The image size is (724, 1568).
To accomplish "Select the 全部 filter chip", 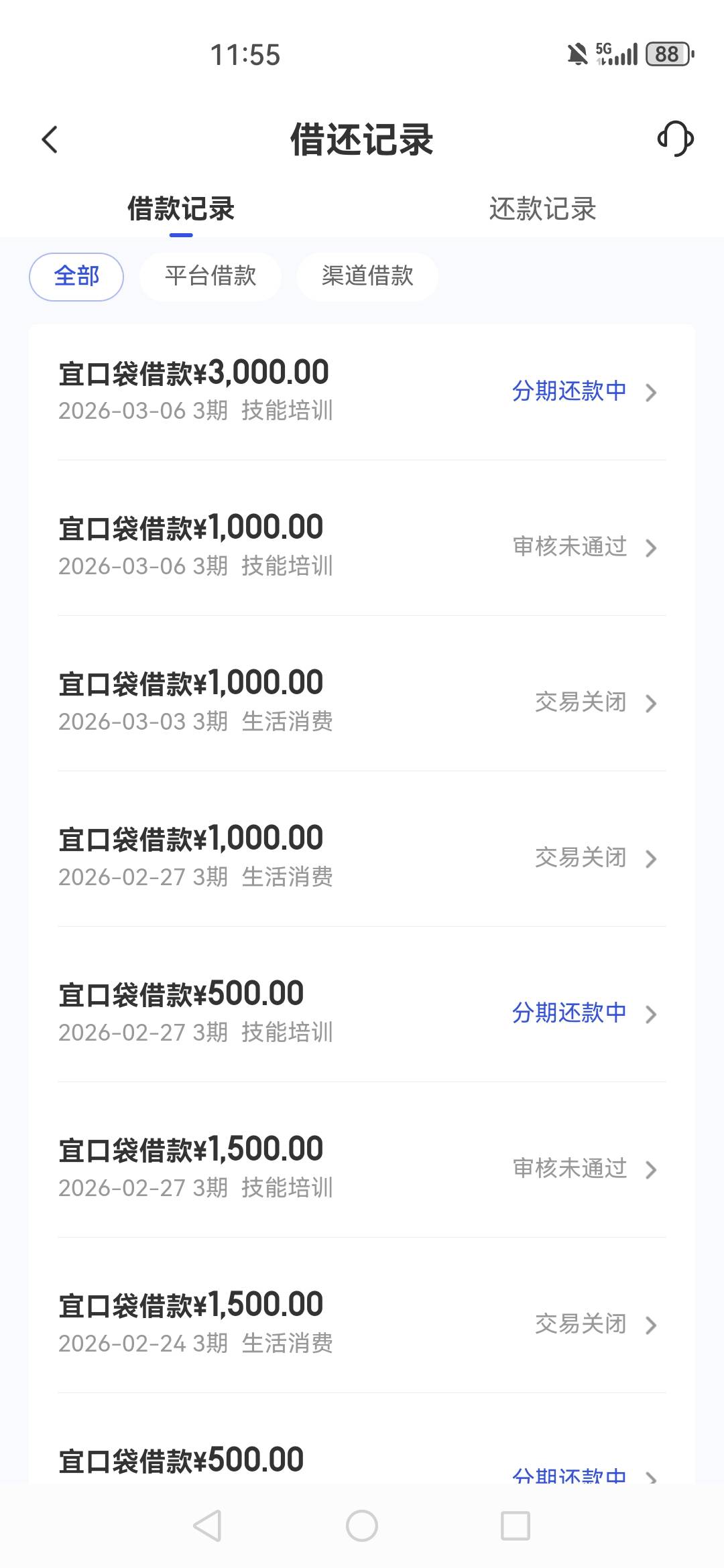I will click(x=76, y=276).
